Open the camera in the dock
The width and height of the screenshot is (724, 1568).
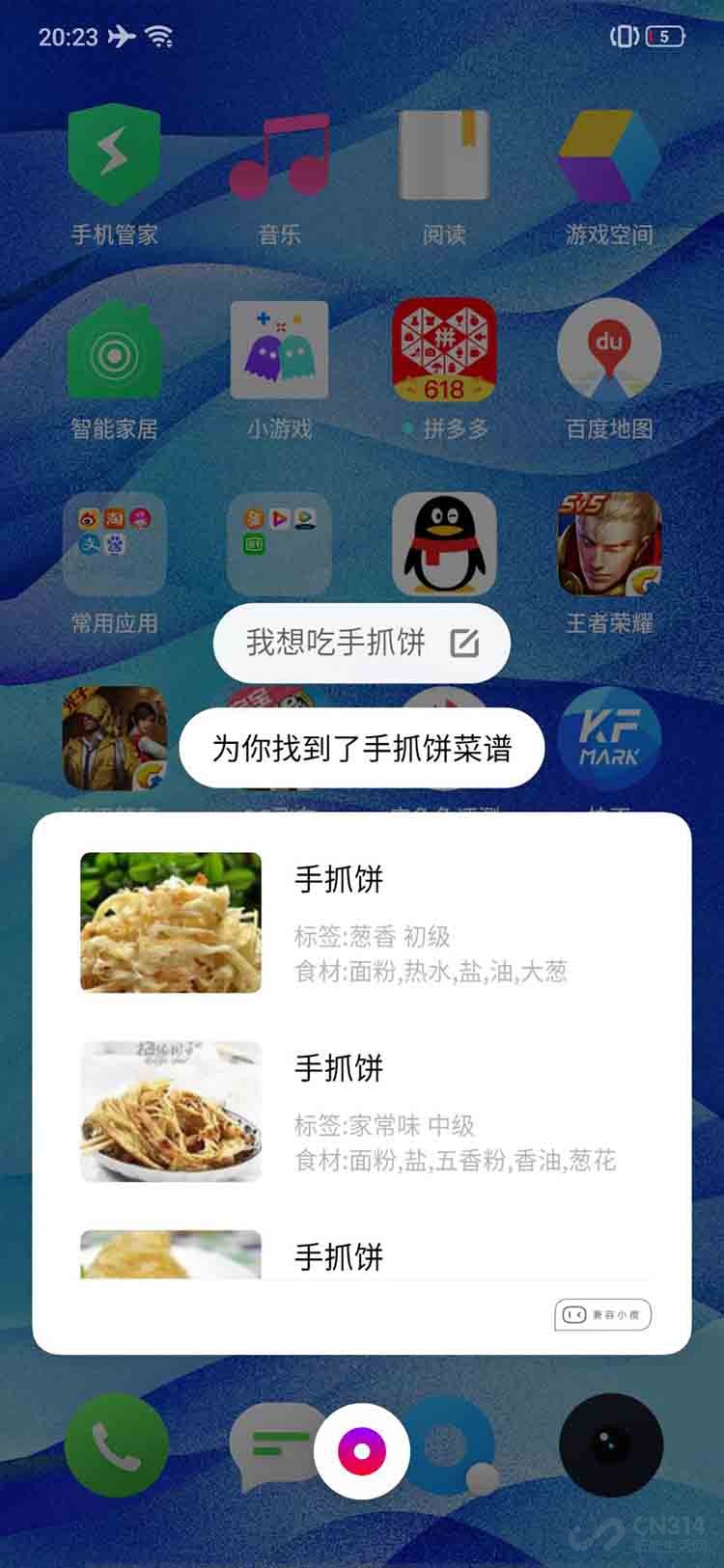[x=610, y=1445]
